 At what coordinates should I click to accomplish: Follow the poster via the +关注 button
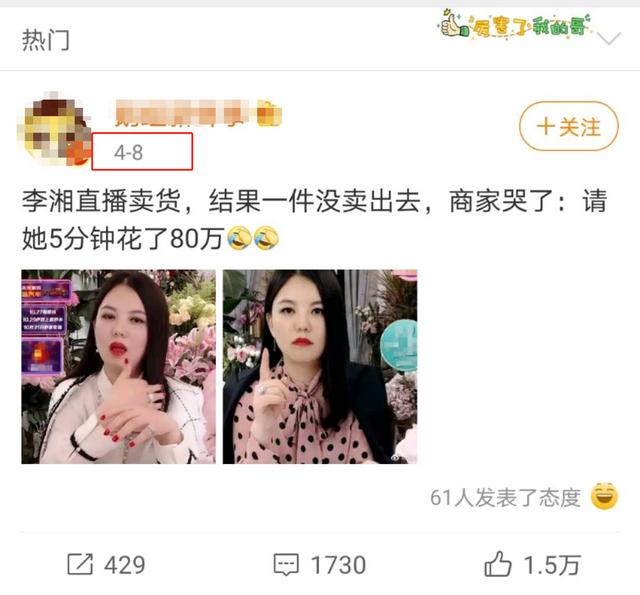pos(568,127)
